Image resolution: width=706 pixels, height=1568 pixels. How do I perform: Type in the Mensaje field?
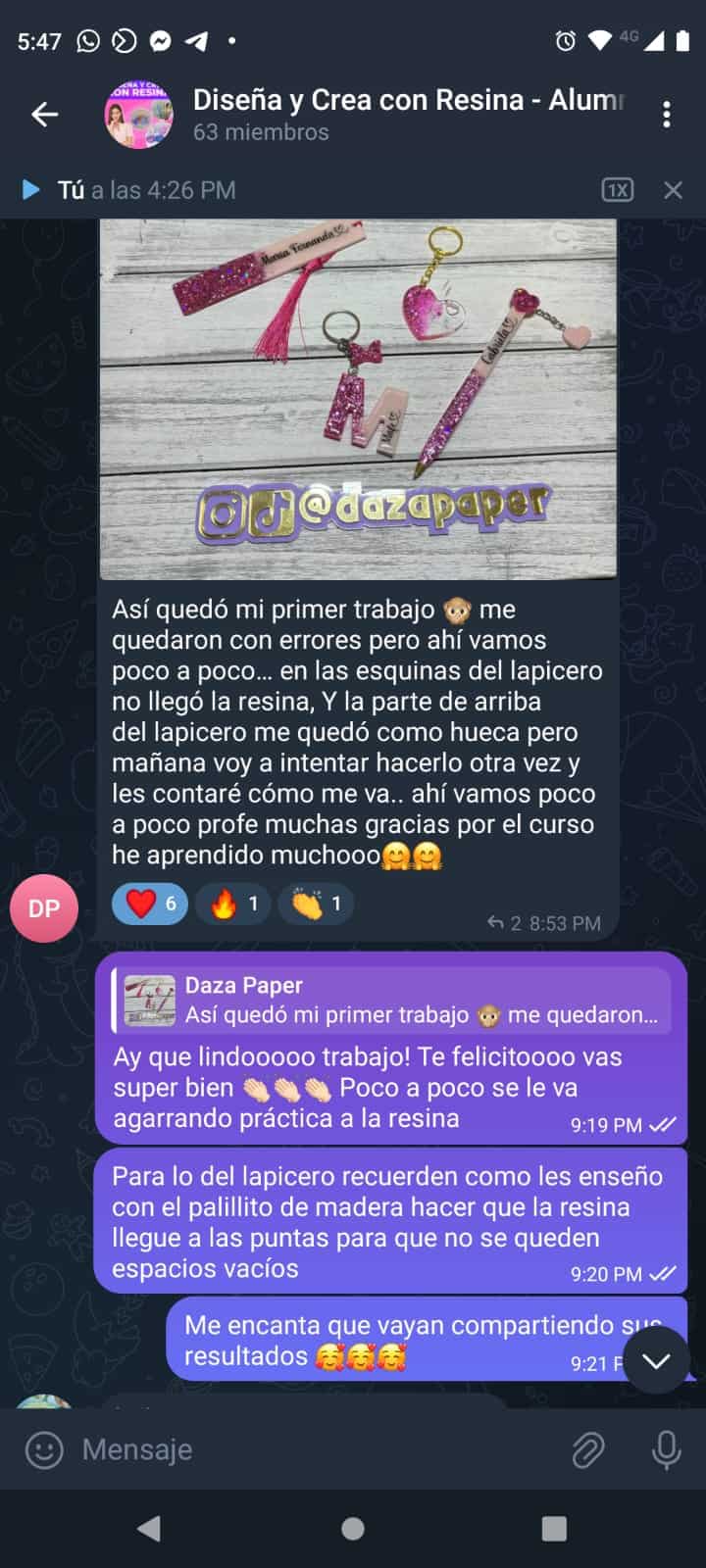click(x=314, y=1449)
